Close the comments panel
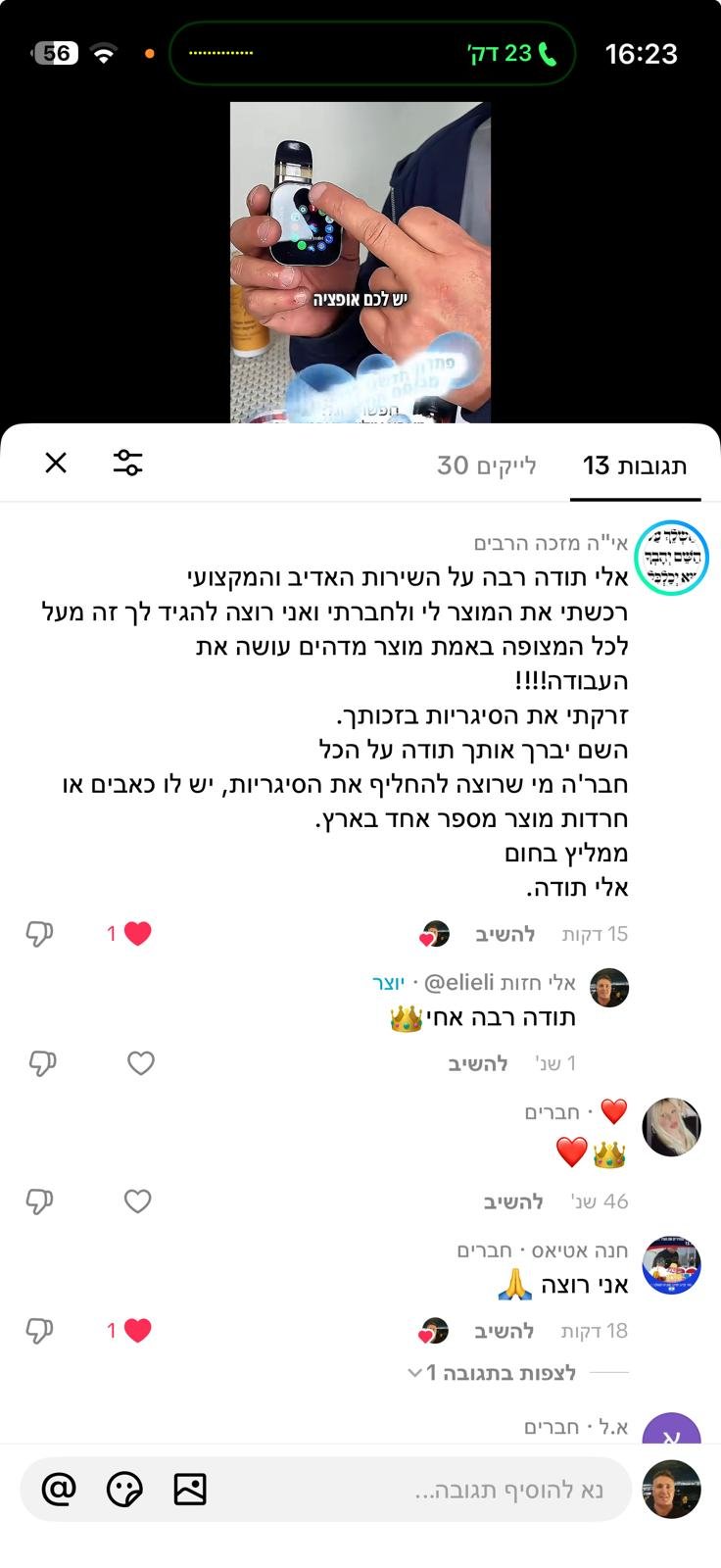This screenshot has height=1568, width=721. 56,463
